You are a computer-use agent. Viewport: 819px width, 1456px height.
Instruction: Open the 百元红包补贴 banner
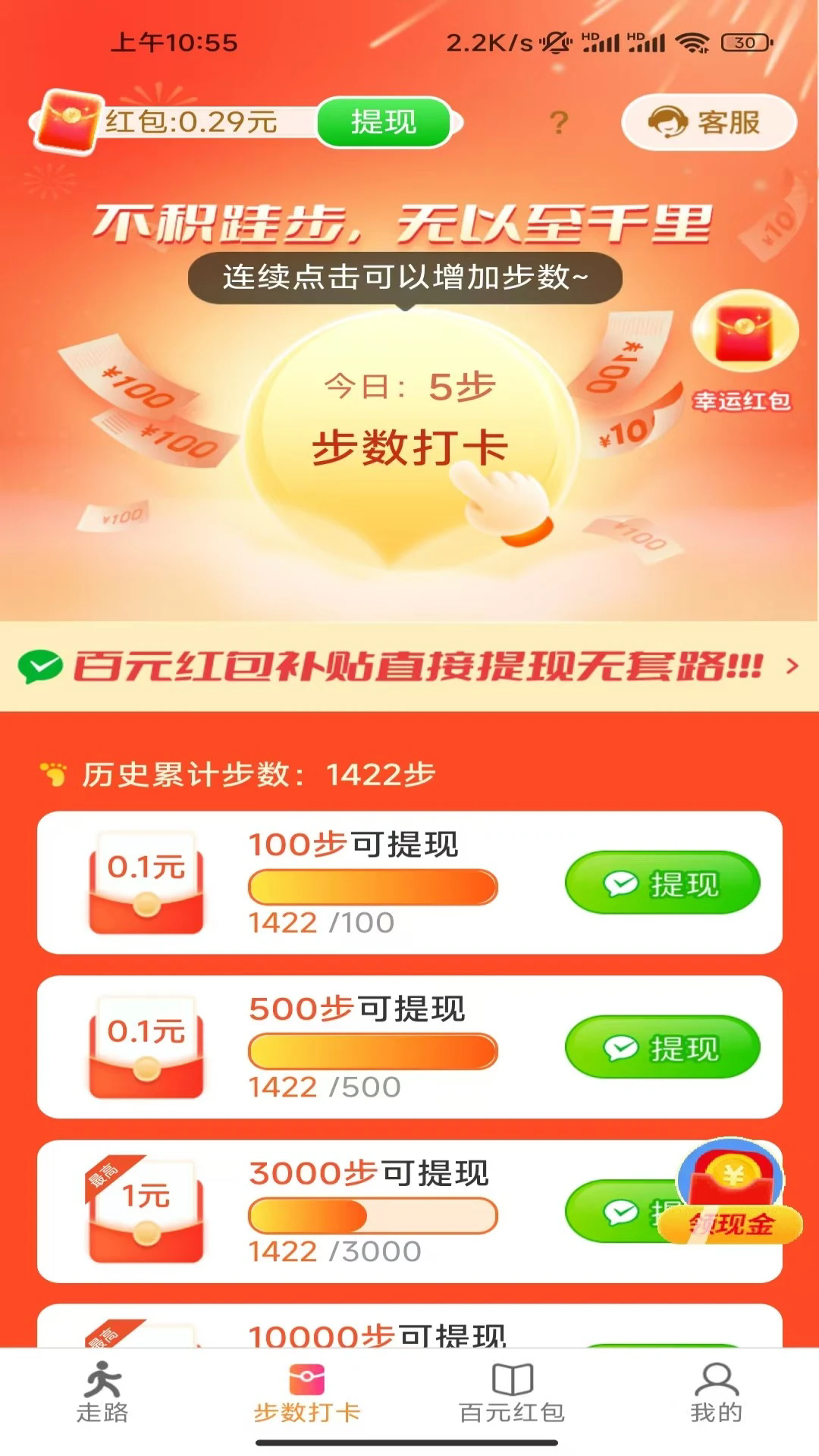click(409, 667)
